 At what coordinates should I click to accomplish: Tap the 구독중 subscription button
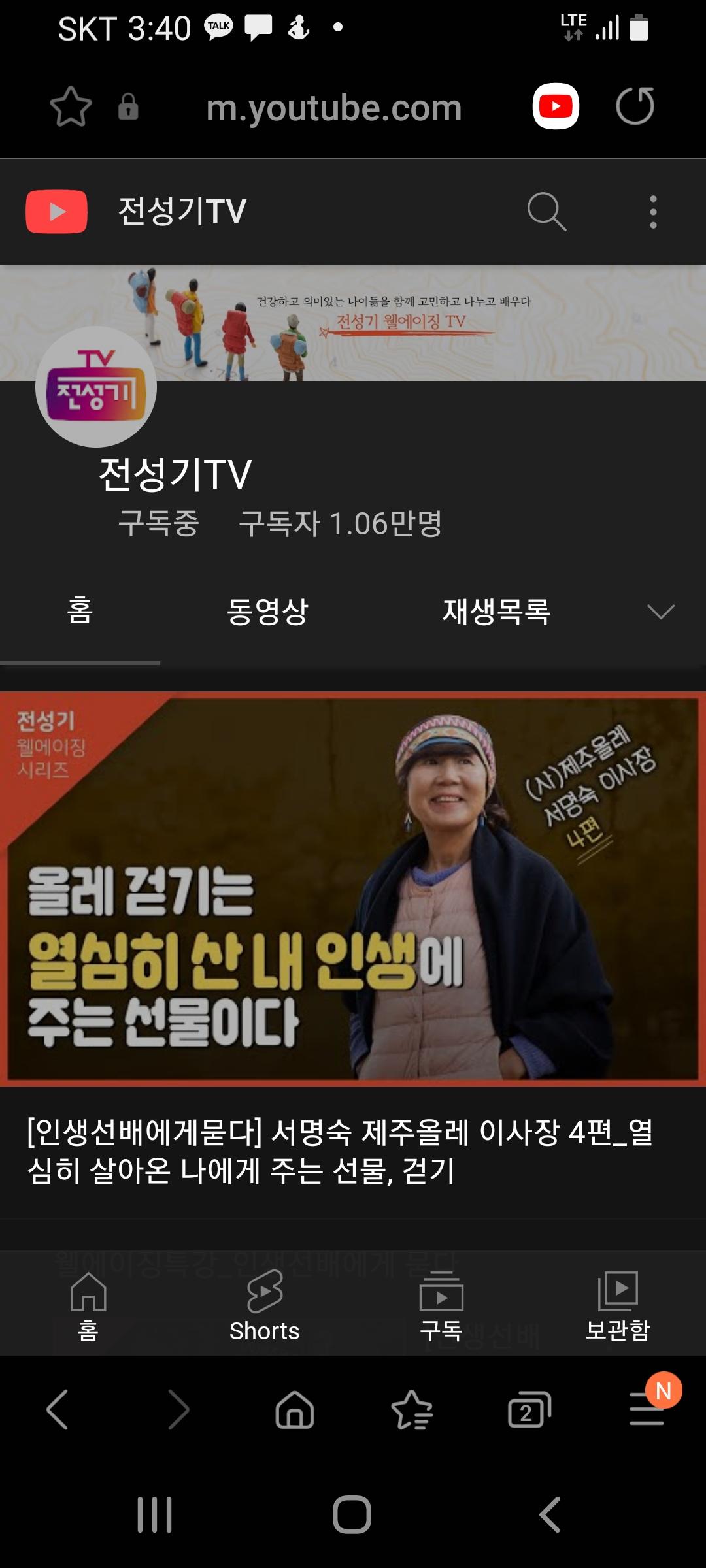[158, 523]
